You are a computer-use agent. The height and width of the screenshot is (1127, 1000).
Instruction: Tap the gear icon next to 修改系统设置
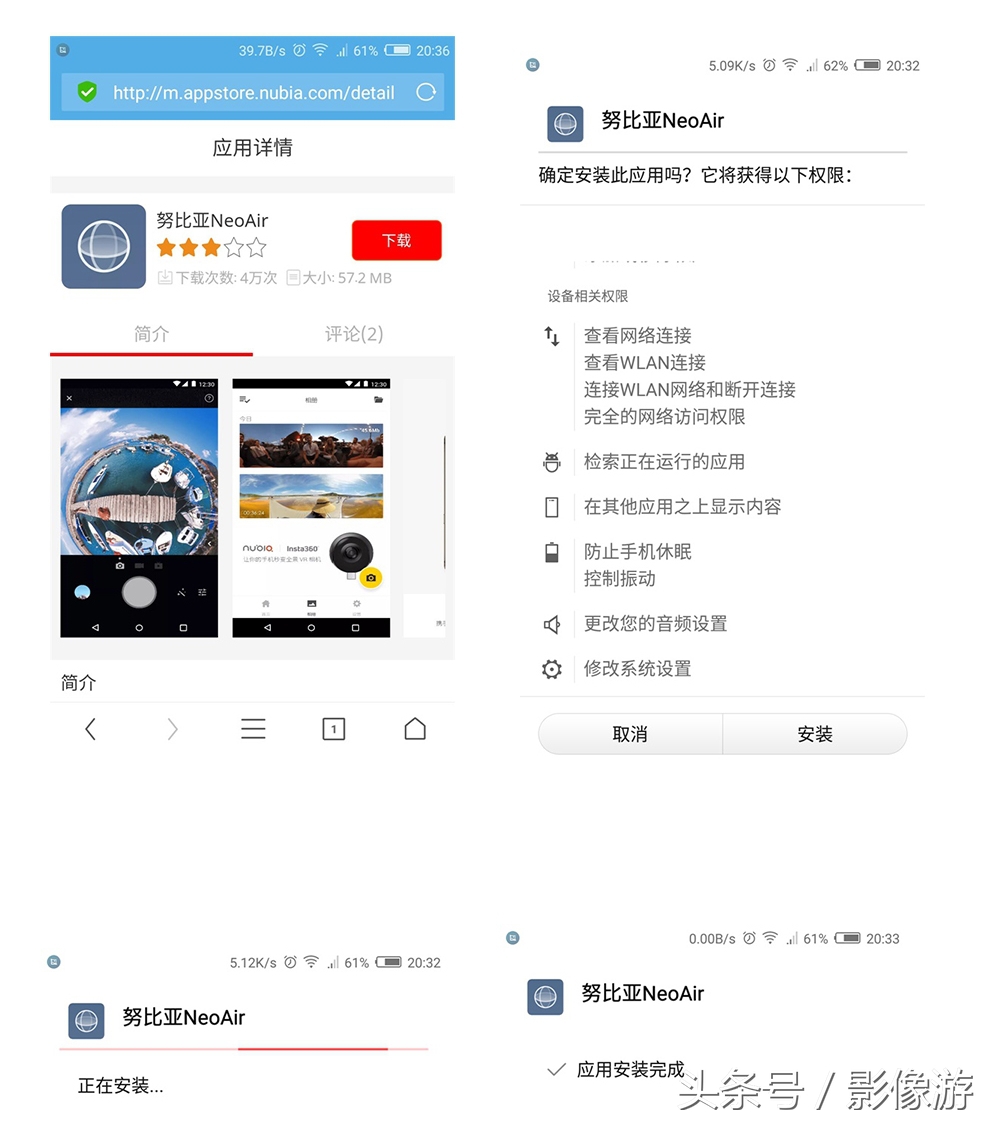pyautogui.click(x=552, y=669)
